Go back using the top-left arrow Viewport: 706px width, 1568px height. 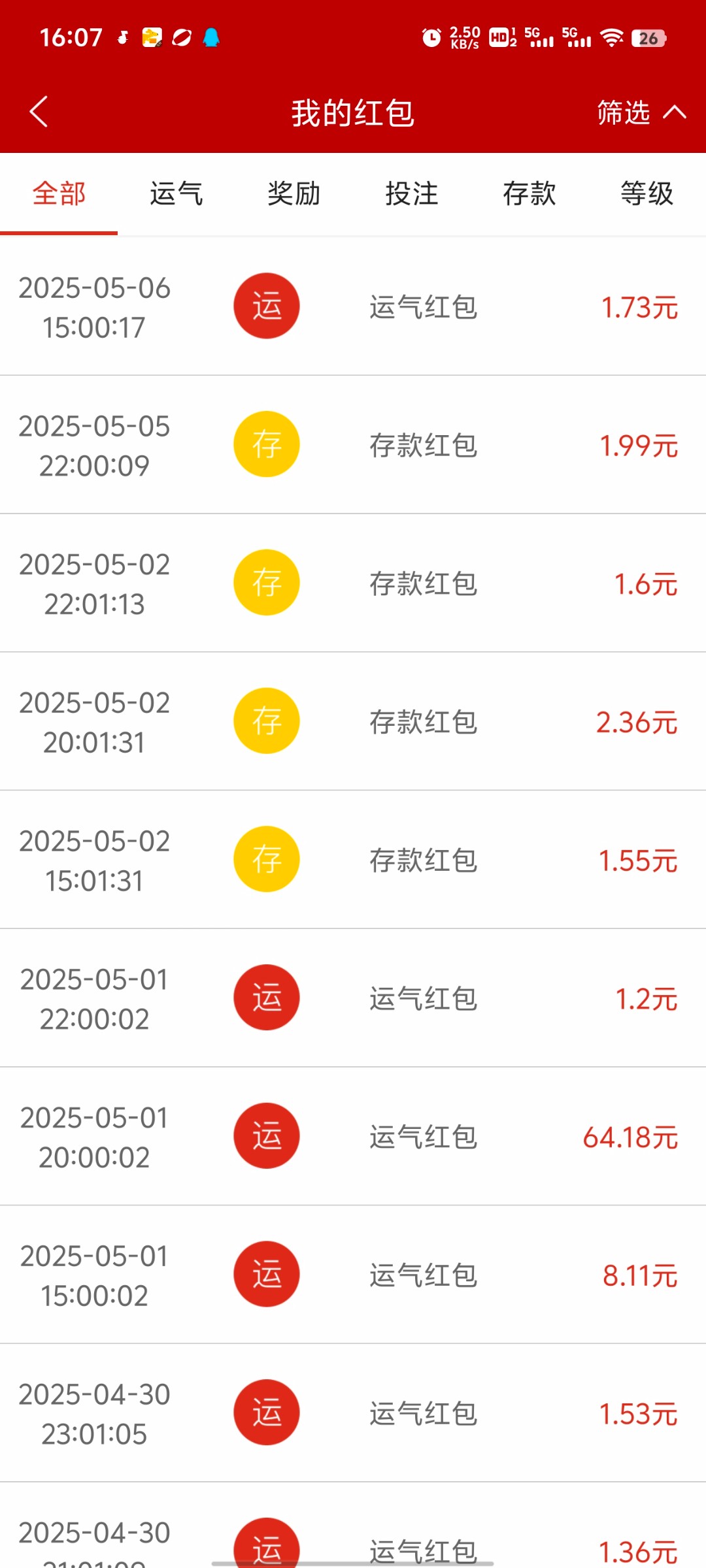[39, 112]
